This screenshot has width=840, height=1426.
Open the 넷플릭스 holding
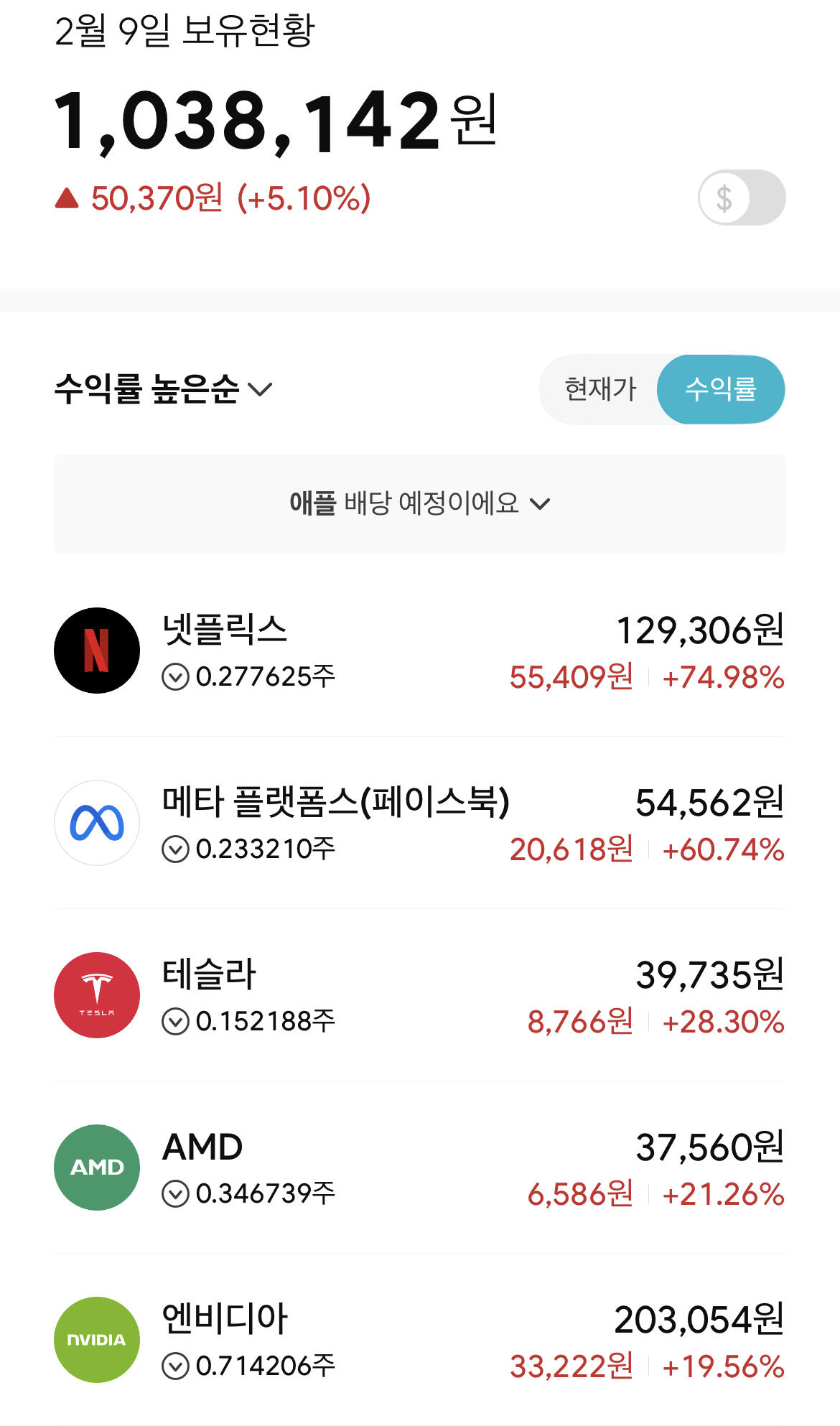pos(419,651)
